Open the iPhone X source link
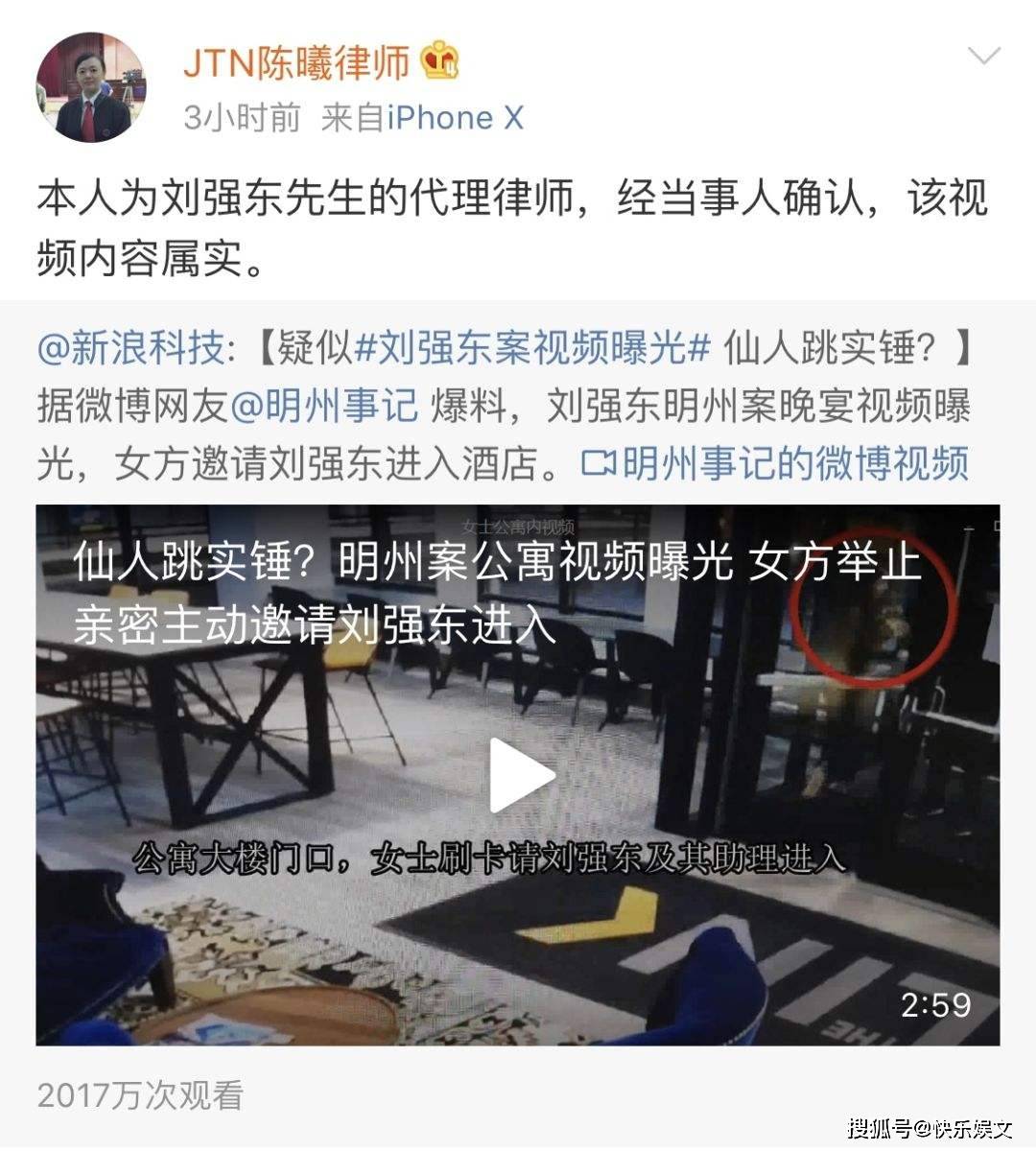 455,118
